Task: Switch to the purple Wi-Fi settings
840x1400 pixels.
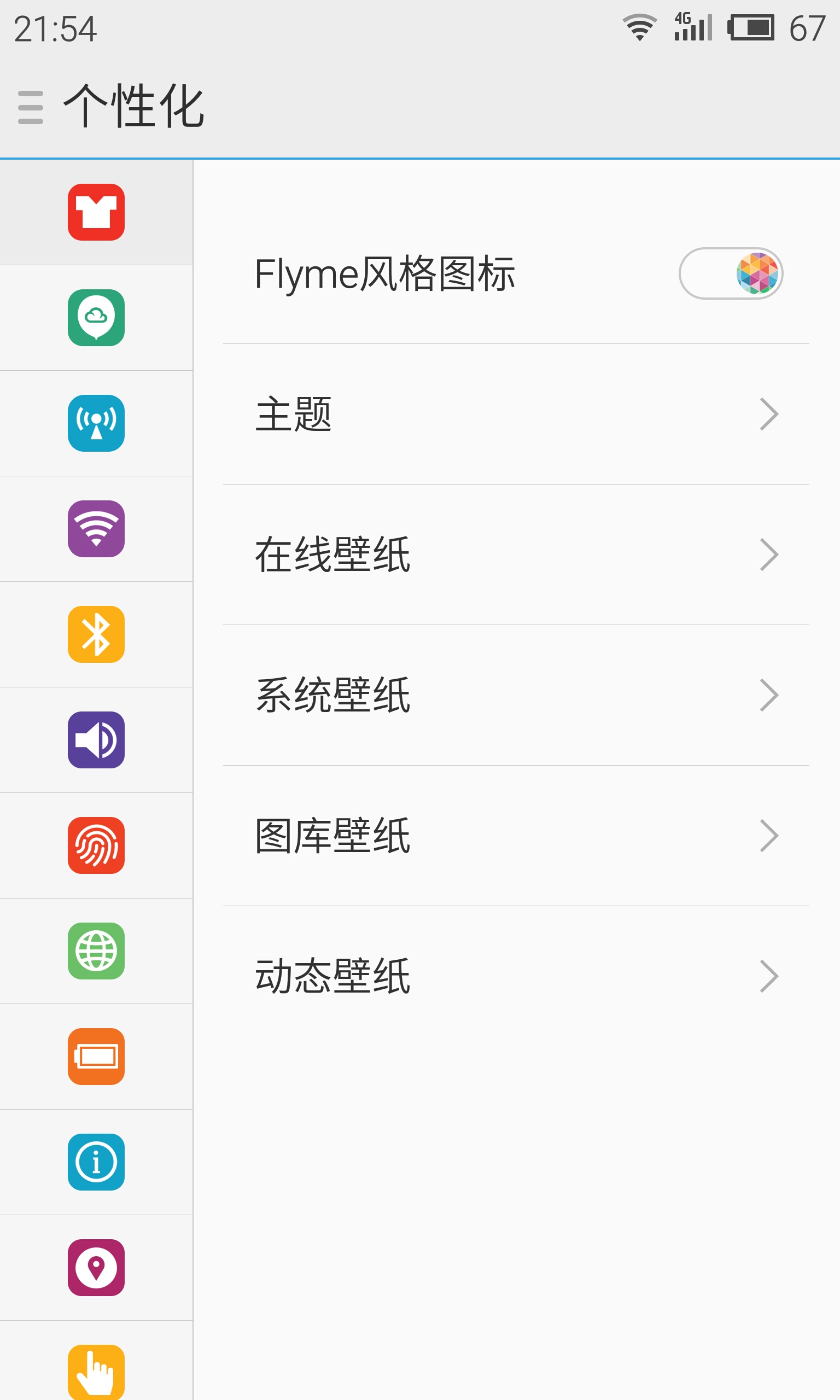Action: pyautogui.click(x=96, y=528)
